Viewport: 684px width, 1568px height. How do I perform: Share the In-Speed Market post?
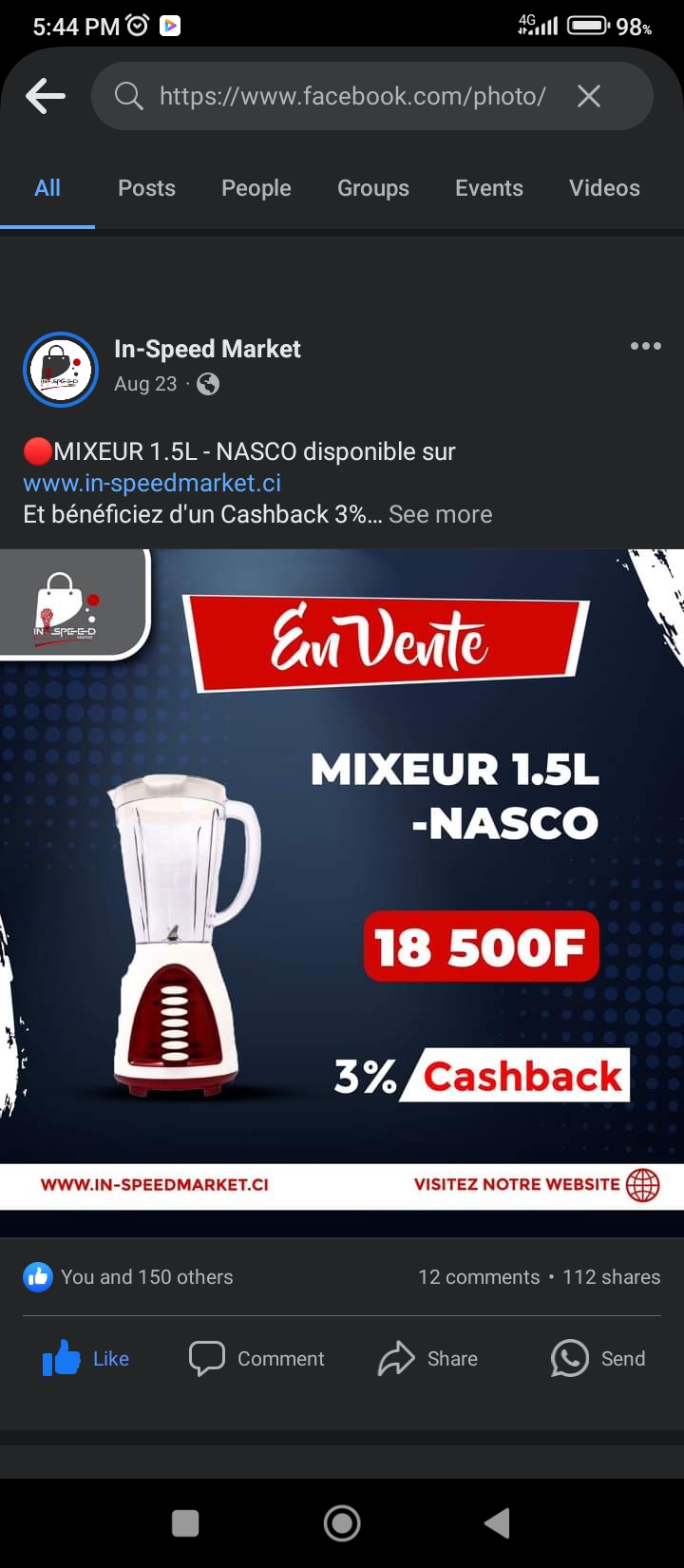[x=427, y=1359]
